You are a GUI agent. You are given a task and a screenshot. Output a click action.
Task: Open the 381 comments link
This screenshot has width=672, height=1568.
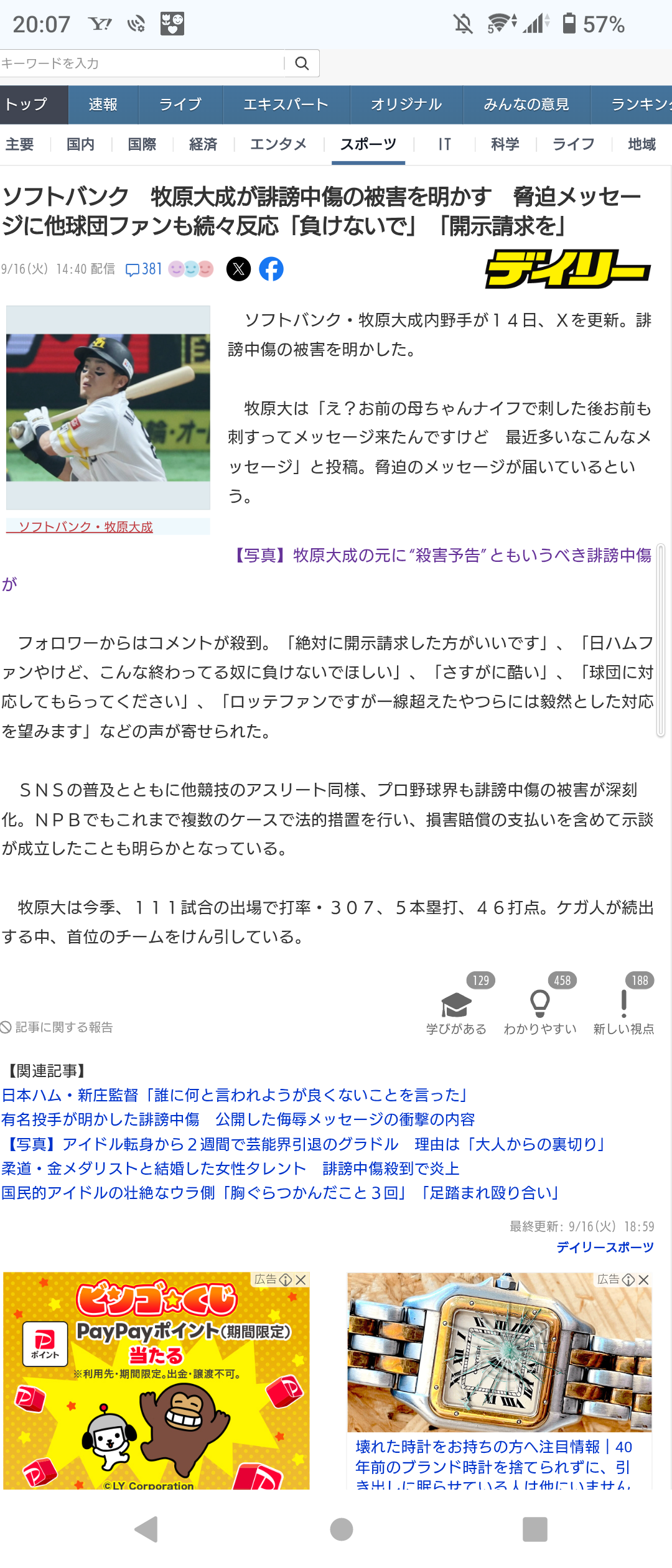pos(144,269)
